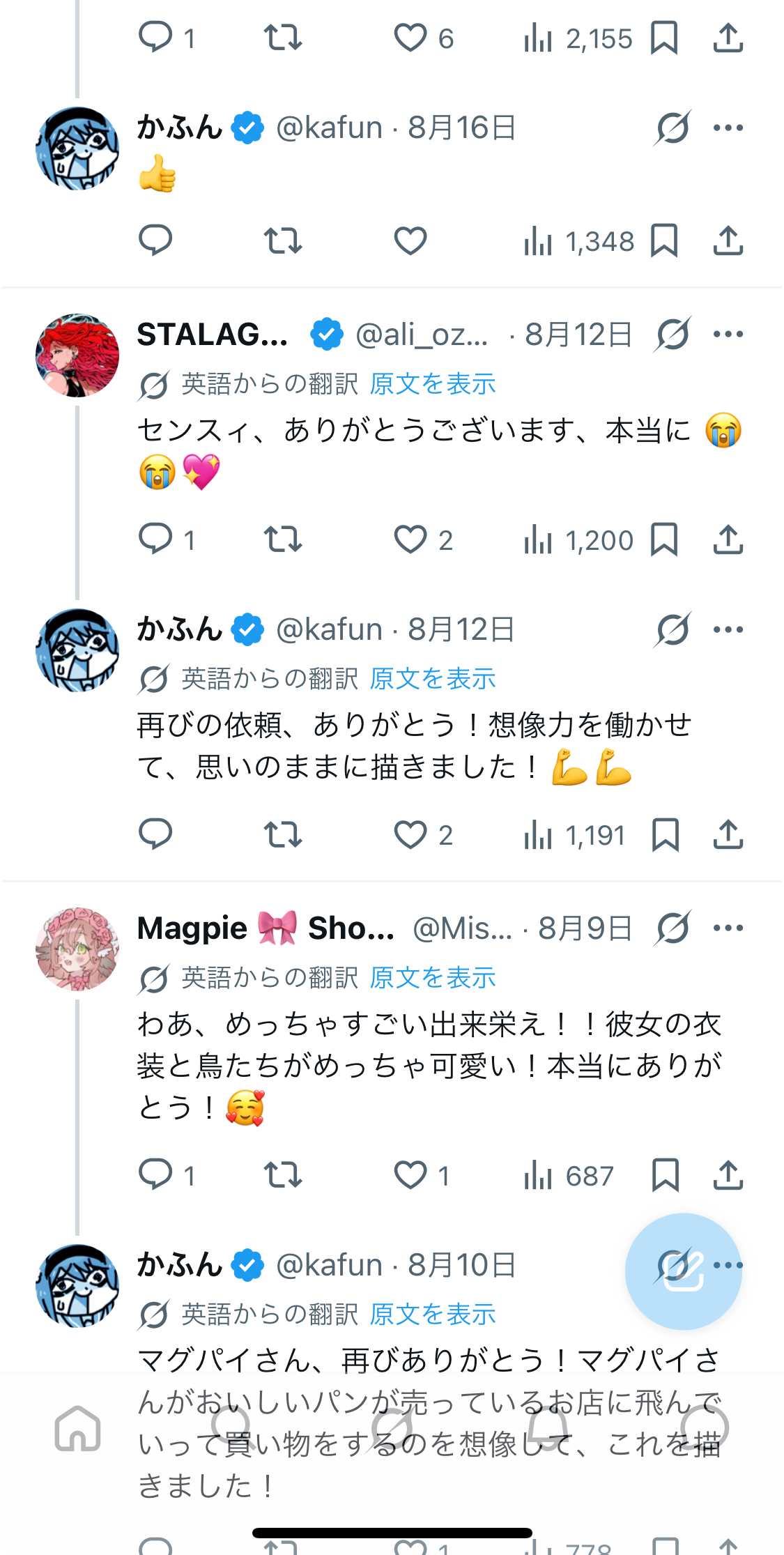
Task: Share かふん's thumbs-up reply
Action: 728,241
